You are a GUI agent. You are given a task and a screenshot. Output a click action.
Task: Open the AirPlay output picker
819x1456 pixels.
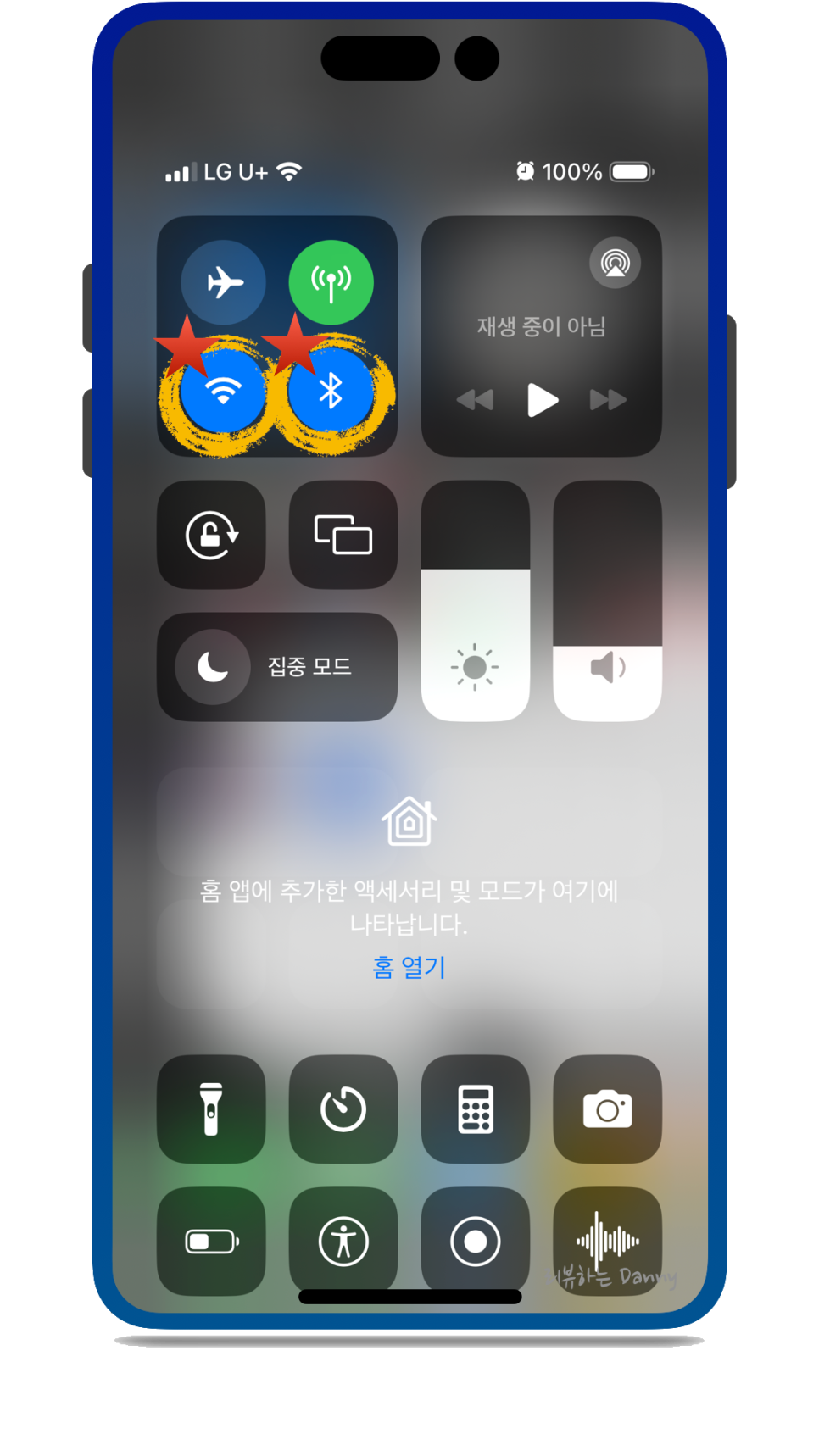point(615,263)
